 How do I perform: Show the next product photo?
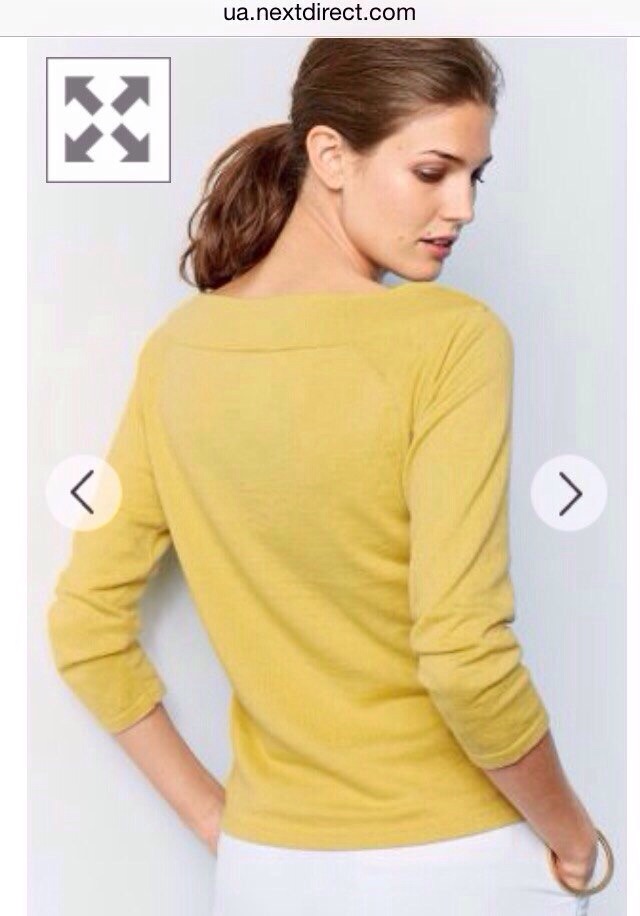coord(568,493)
